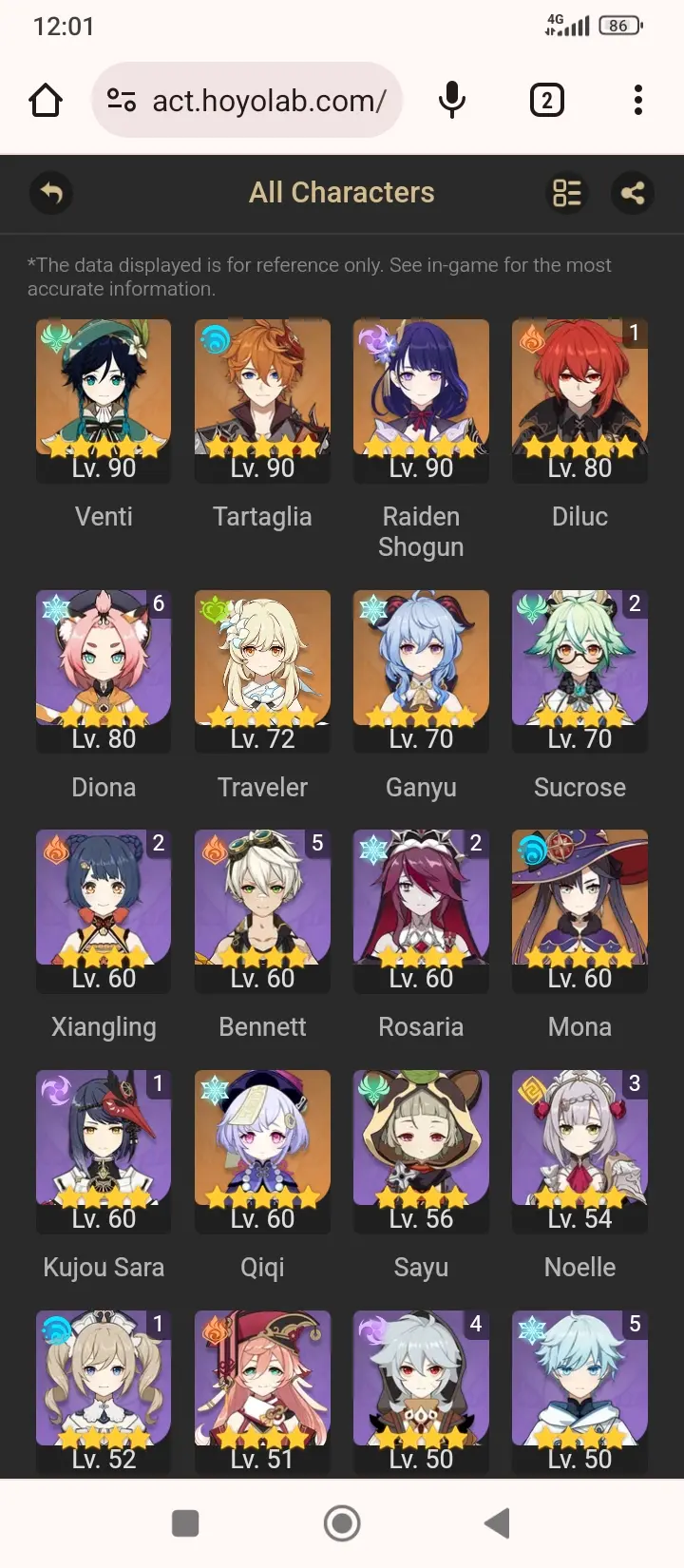This screenshot has width=684, height=1568.
Task: Open Venti character details
Action: click(x=104, y=401)
